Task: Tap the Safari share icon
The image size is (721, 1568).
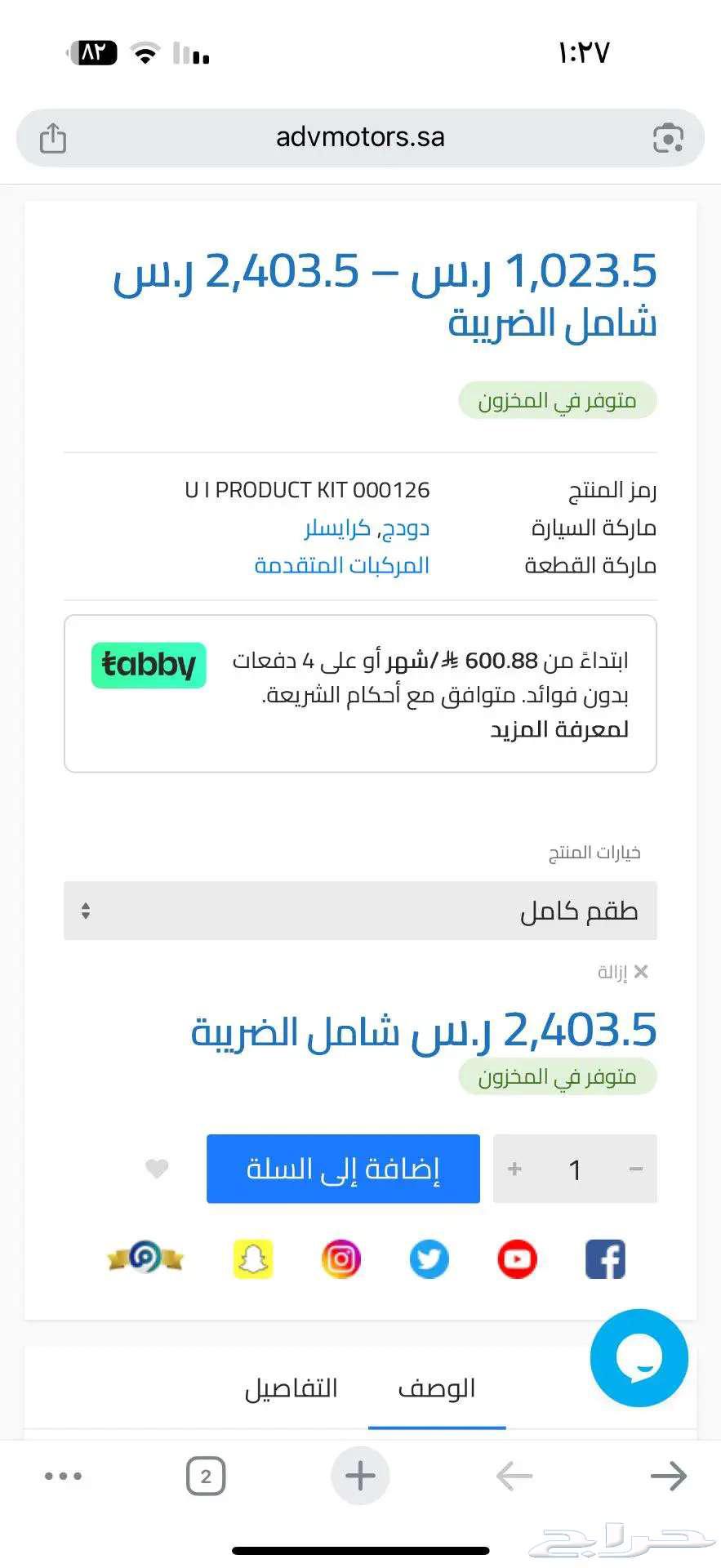Action: pyautogui.click(x=53, y=137)
